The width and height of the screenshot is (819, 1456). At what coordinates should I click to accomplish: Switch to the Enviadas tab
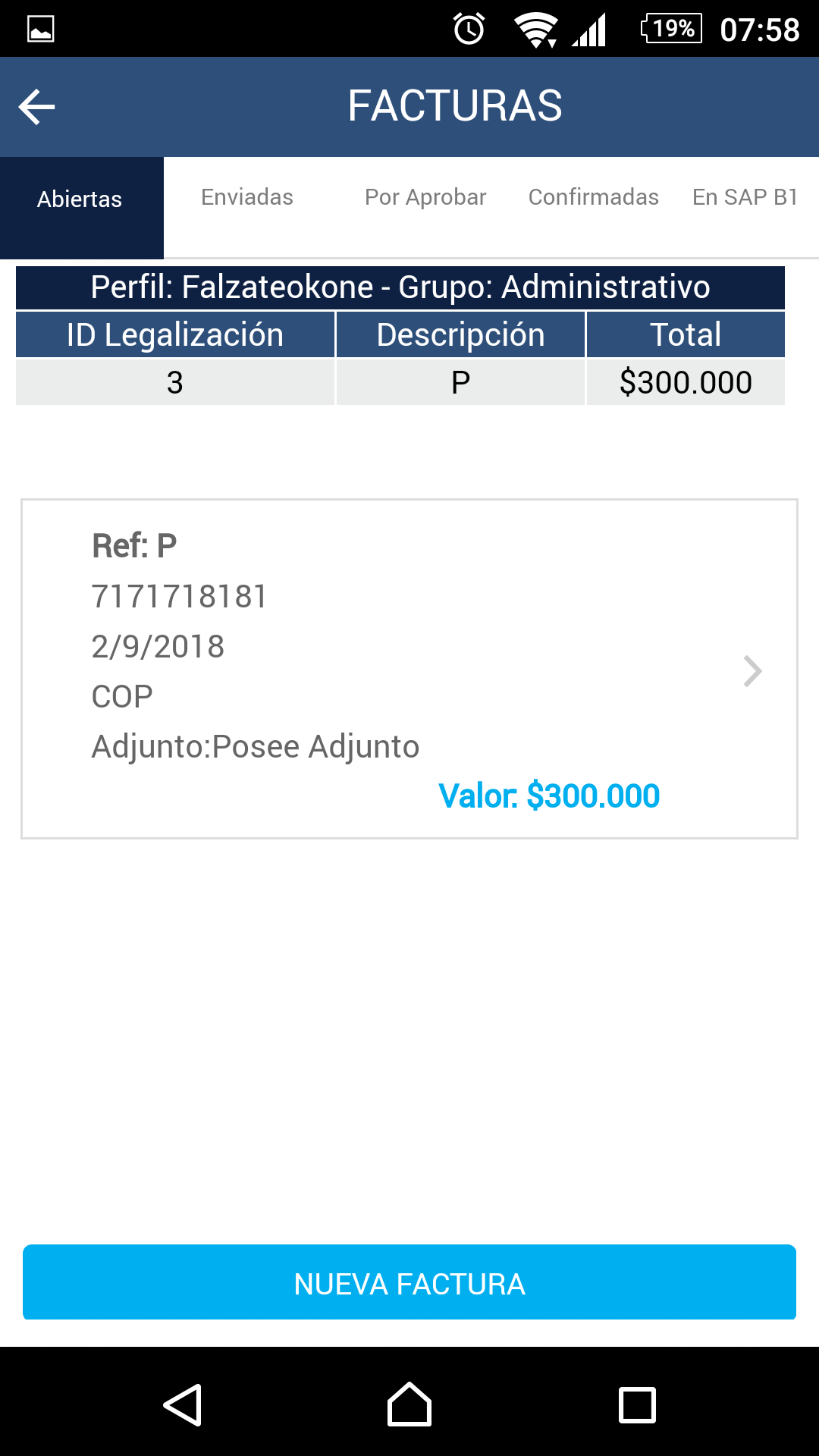[247, 197]
